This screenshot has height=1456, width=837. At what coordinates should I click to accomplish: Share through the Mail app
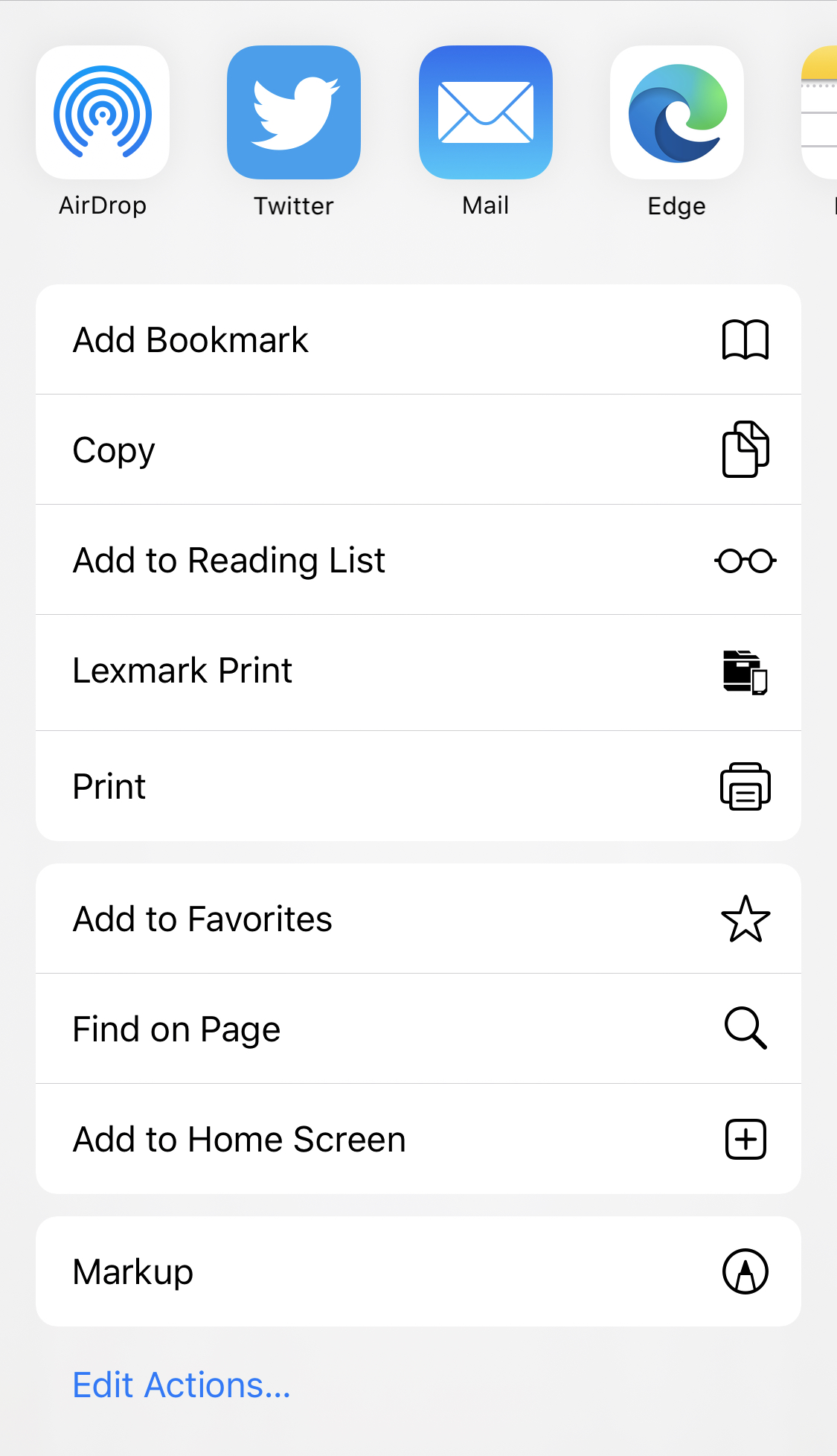coord(485,113)
